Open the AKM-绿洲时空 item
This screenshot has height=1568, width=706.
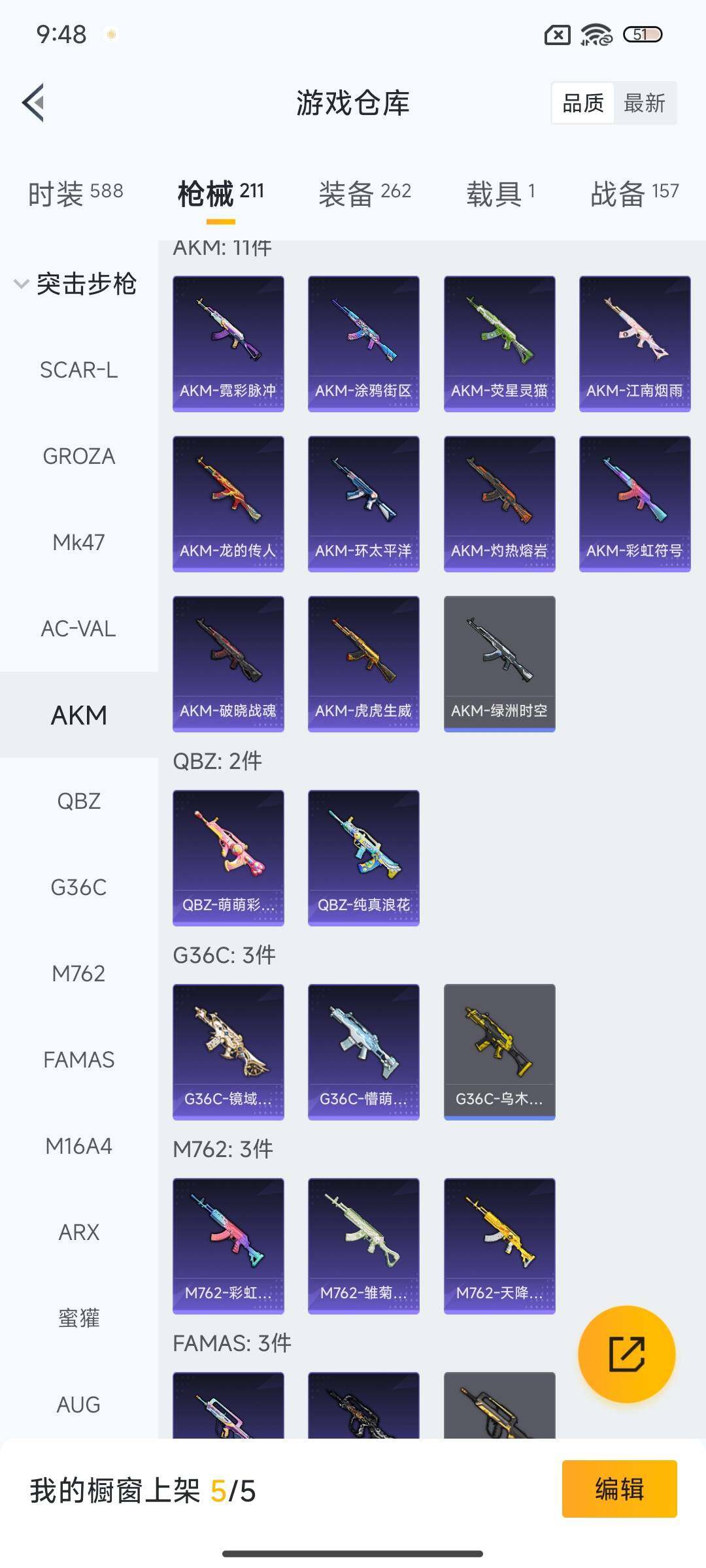499,664
